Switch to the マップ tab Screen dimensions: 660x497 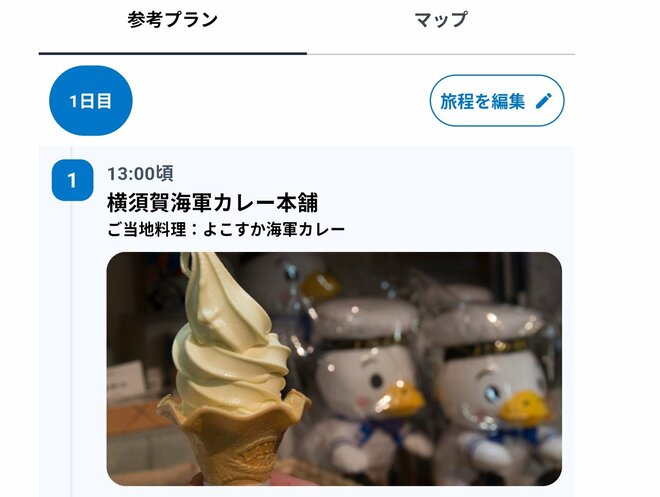pos(440,20)
